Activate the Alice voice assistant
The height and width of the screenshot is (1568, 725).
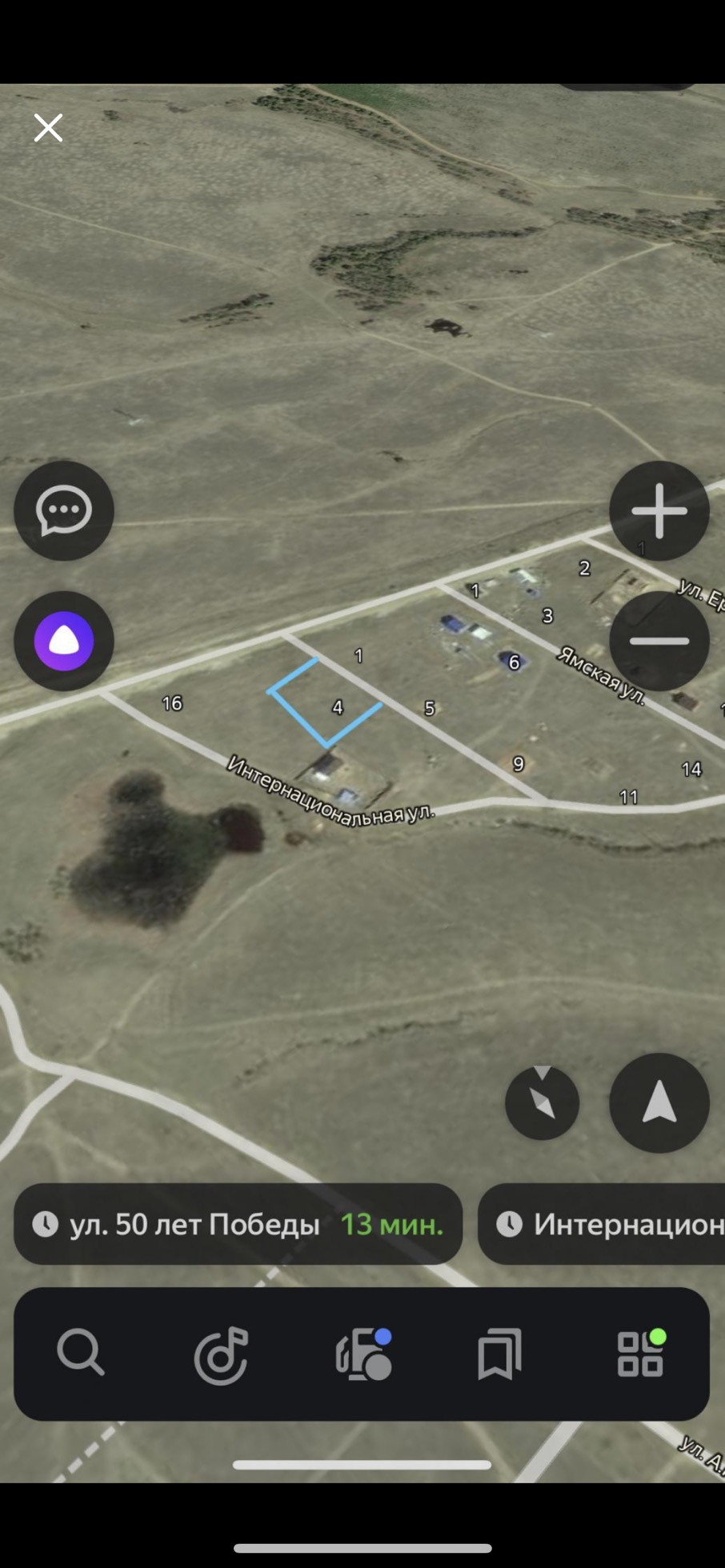(x=64, y=641)
